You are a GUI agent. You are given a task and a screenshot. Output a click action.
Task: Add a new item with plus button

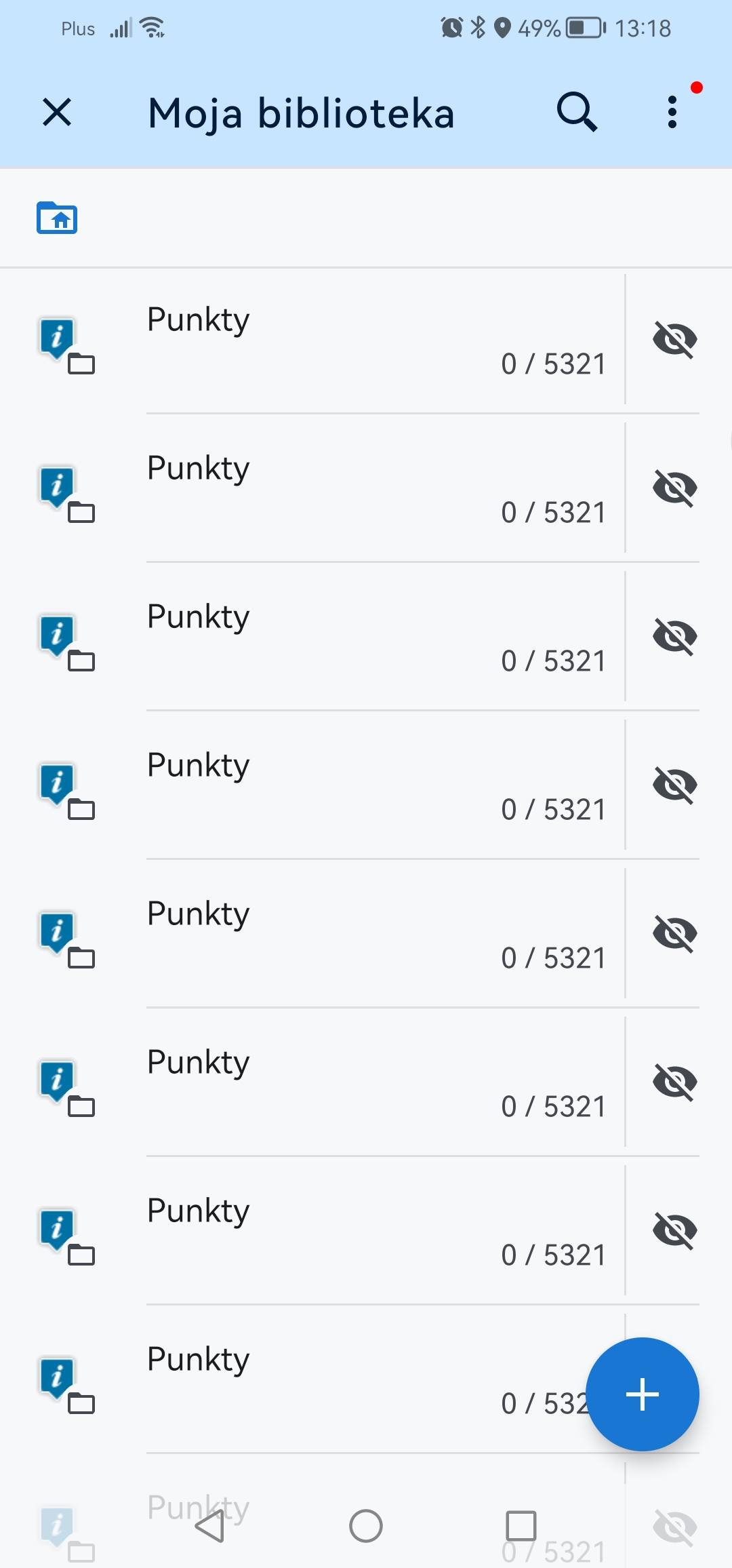(642, 1394)
